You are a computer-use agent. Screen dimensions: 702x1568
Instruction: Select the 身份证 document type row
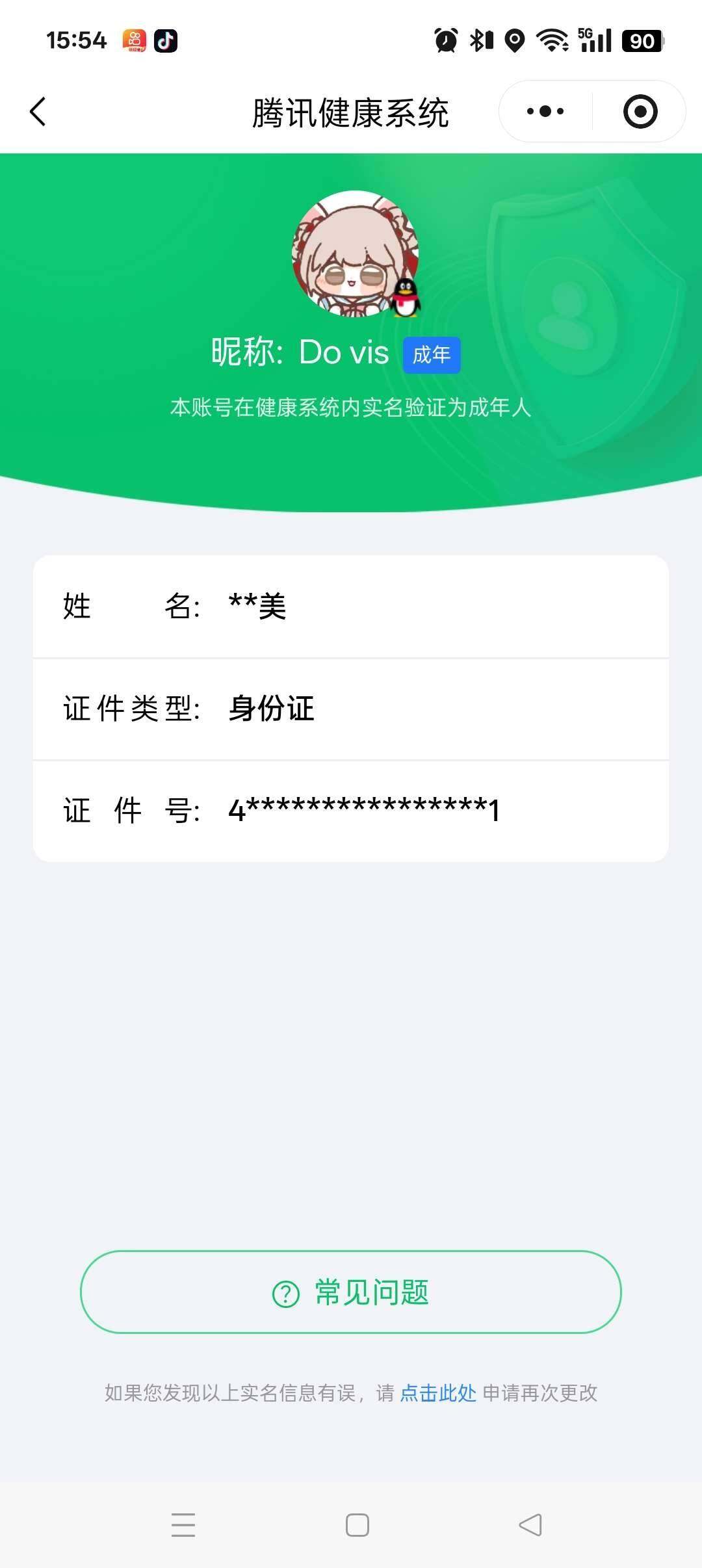click(351, 710)
